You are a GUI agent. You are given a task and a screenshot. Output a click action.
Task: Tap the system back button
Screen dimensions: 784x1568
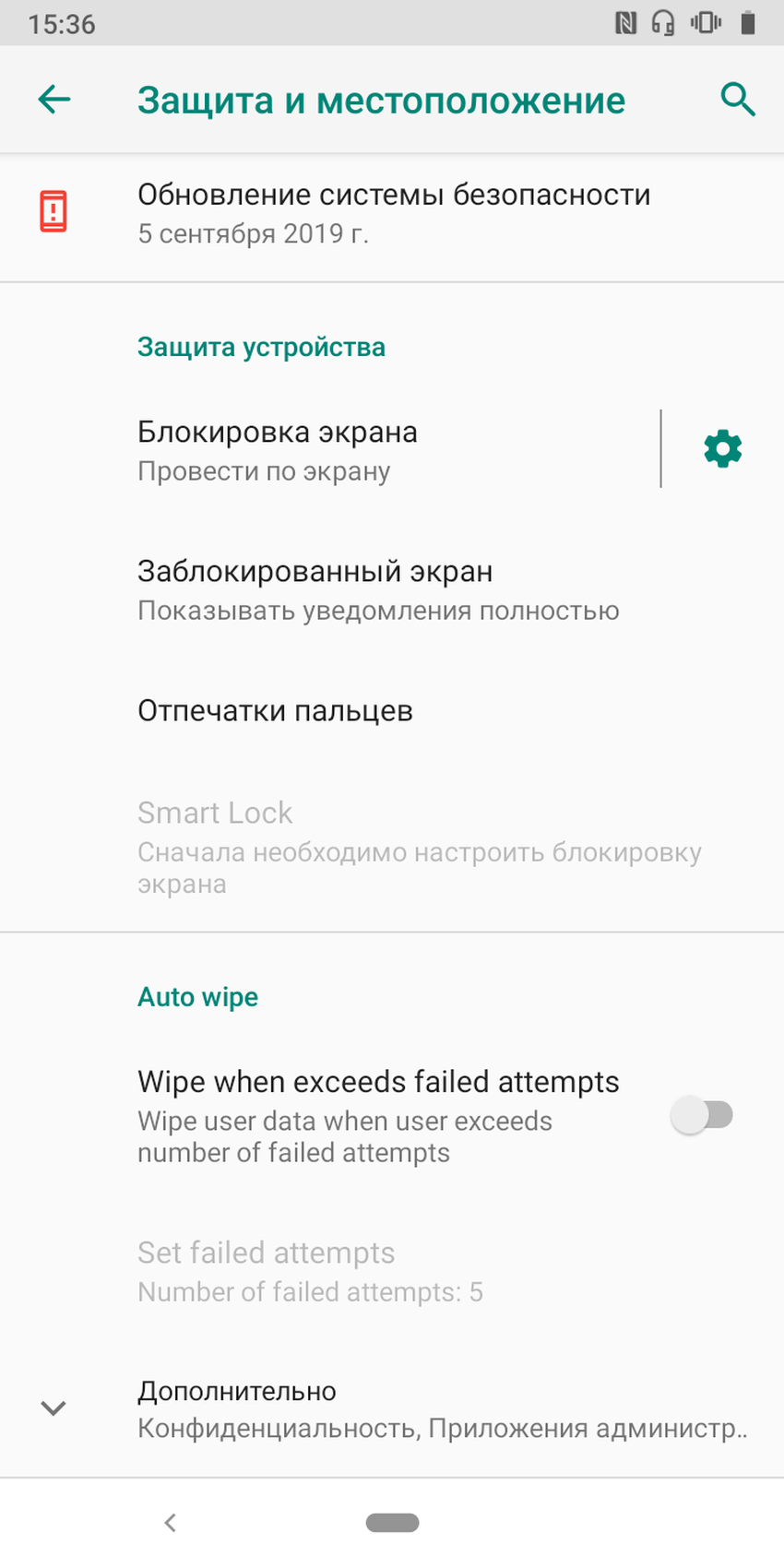pyautogui.click(x=170, y=1522)
